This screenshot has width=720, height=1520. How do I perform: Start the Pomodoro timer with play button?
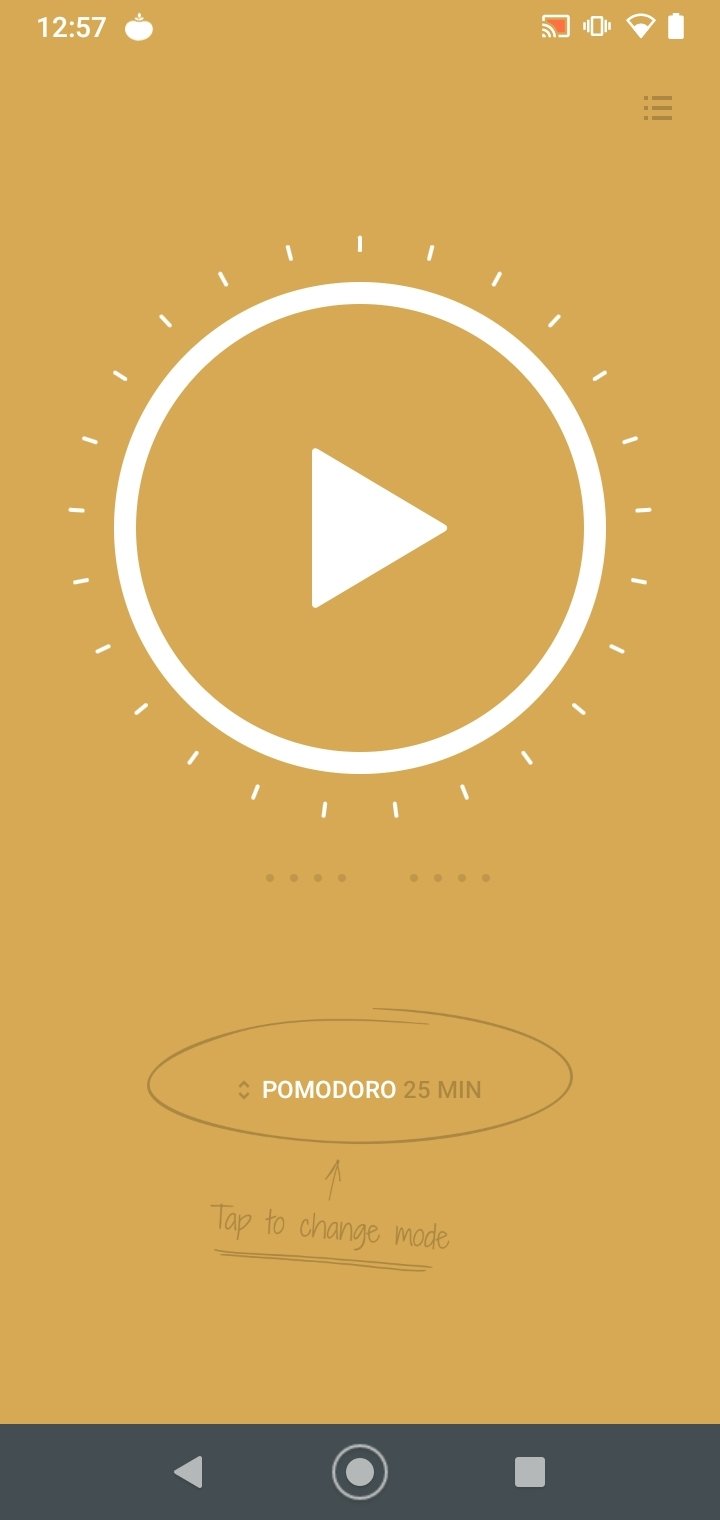(x=360, y=527)
